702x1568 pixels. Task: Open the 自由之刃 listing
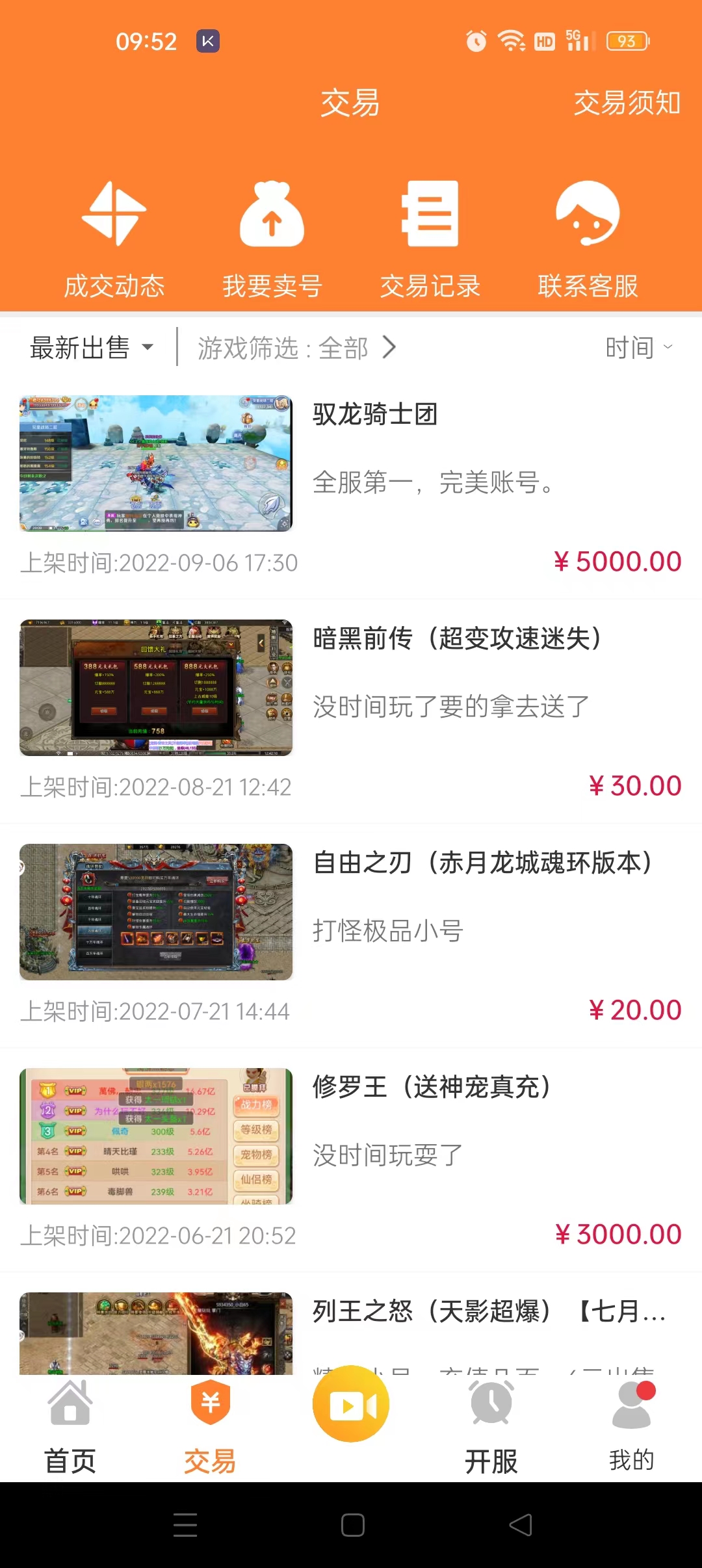click(x=351, y=933)
